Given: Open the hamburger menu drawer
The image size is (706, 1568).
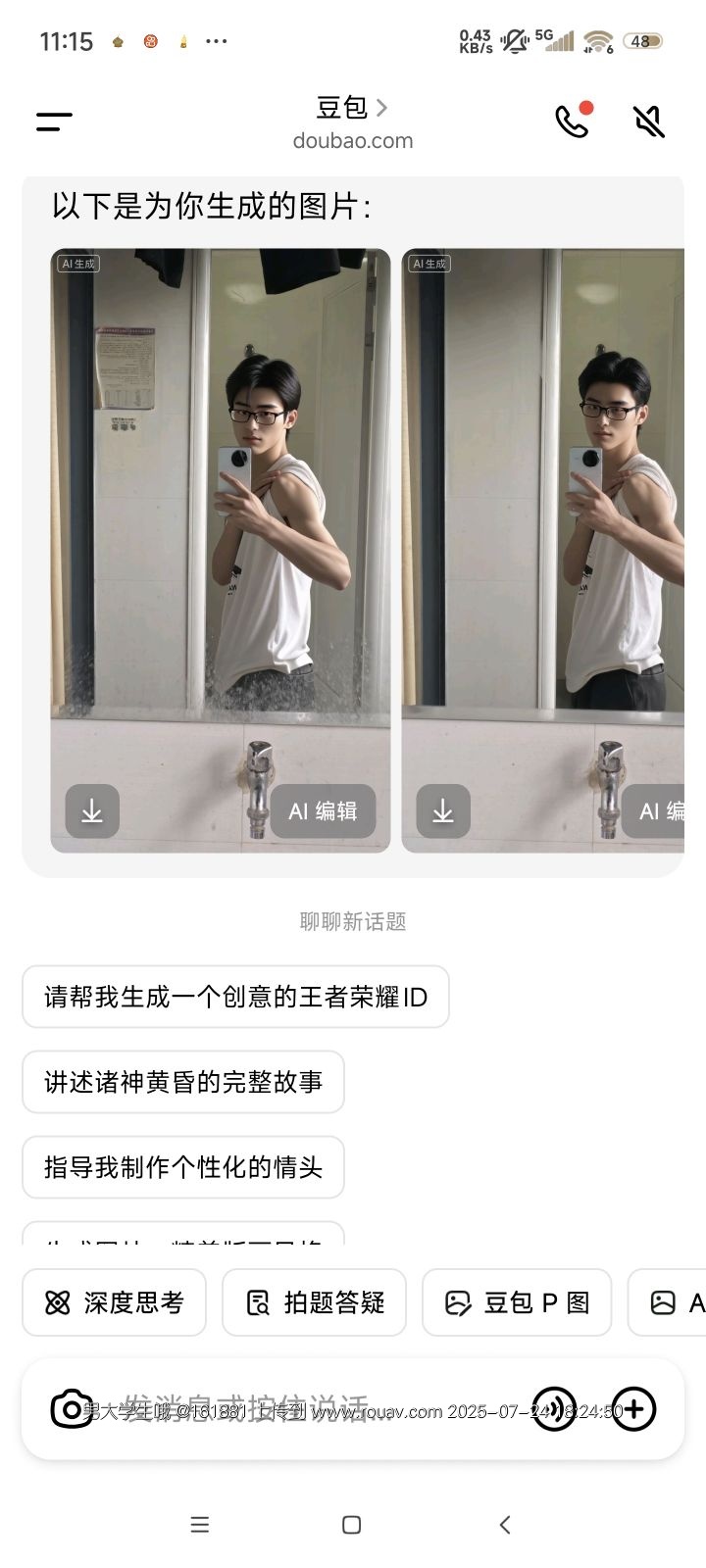Looking at the screenshot, I should click(54, 122).
